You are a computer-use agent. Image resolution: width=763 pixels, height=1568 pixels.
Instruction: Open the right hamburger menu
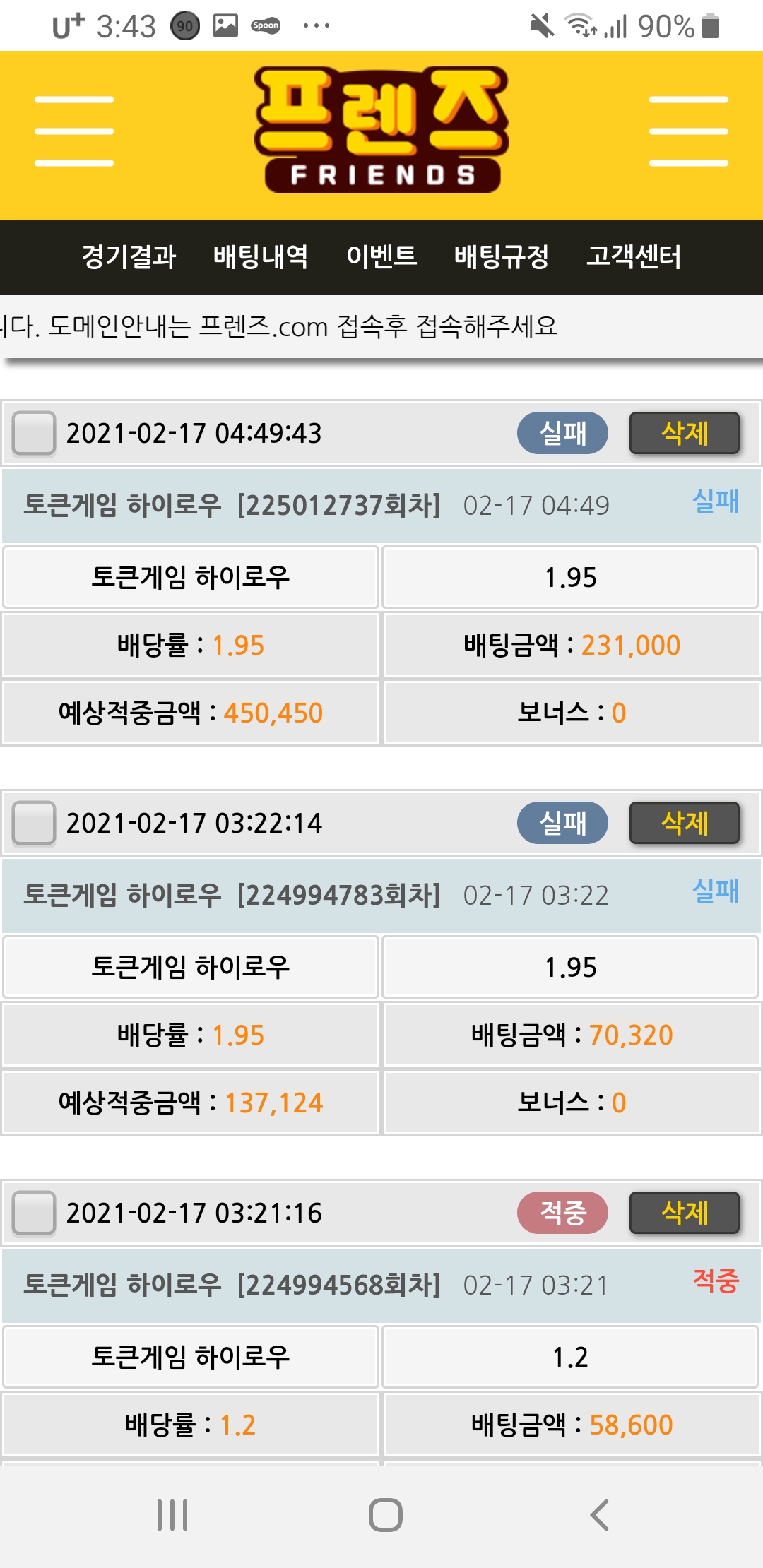click(x=688, y=131)
